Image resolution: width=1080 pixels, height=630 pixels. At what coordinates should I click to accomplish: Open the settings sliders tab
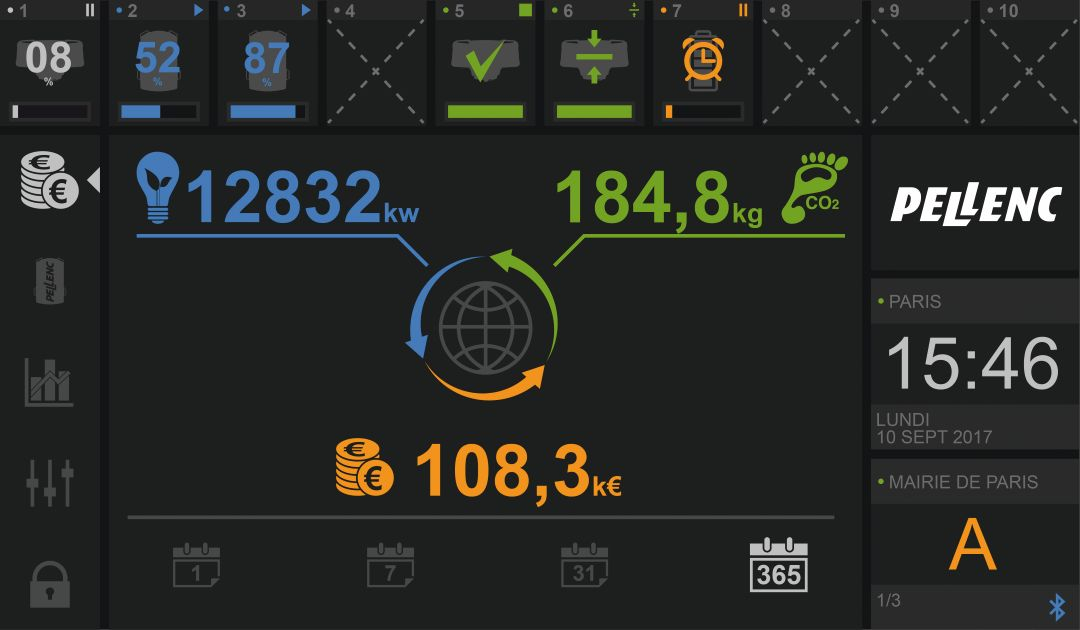50,484
